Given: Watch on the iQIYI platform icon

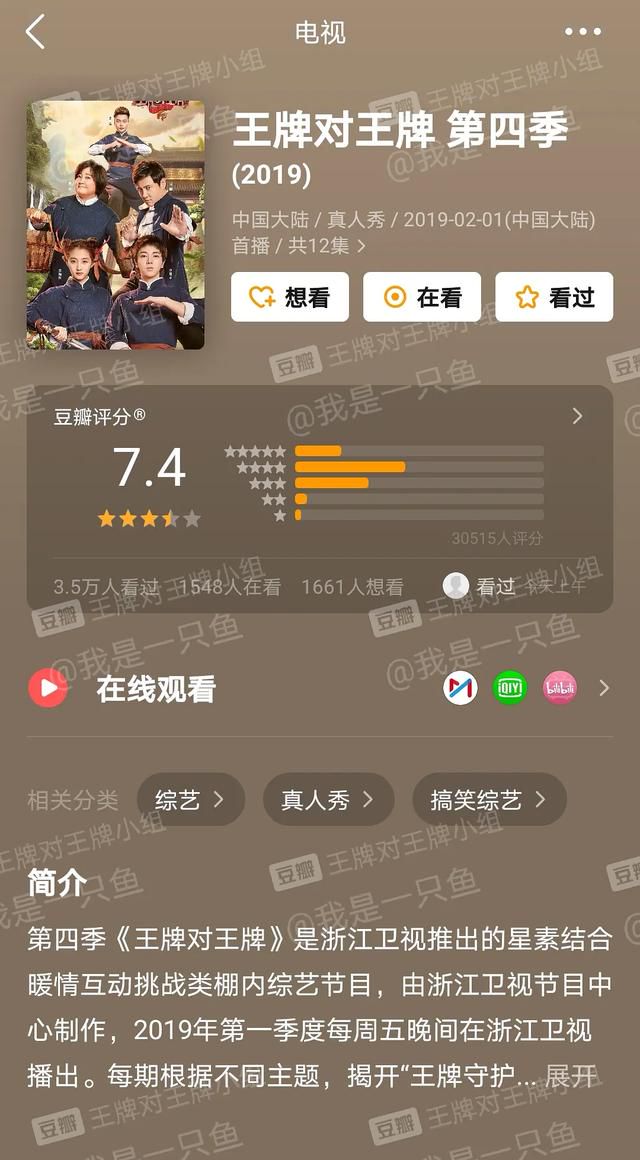Looking at the screenshot, I should pyautogui.click(x=510, y=688).
